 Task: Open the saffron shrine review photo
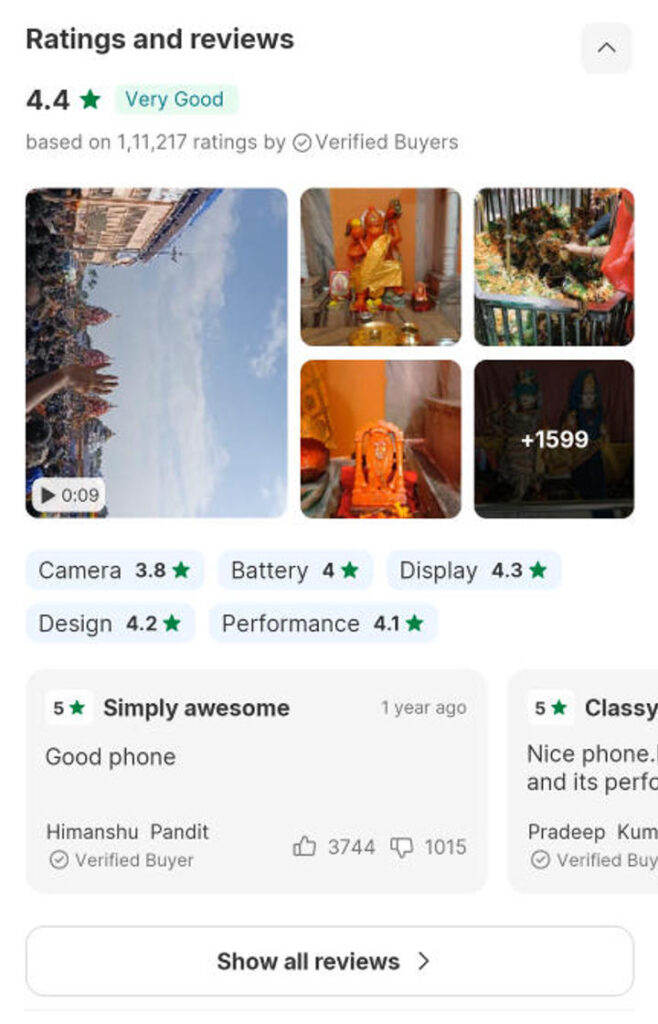380,438
